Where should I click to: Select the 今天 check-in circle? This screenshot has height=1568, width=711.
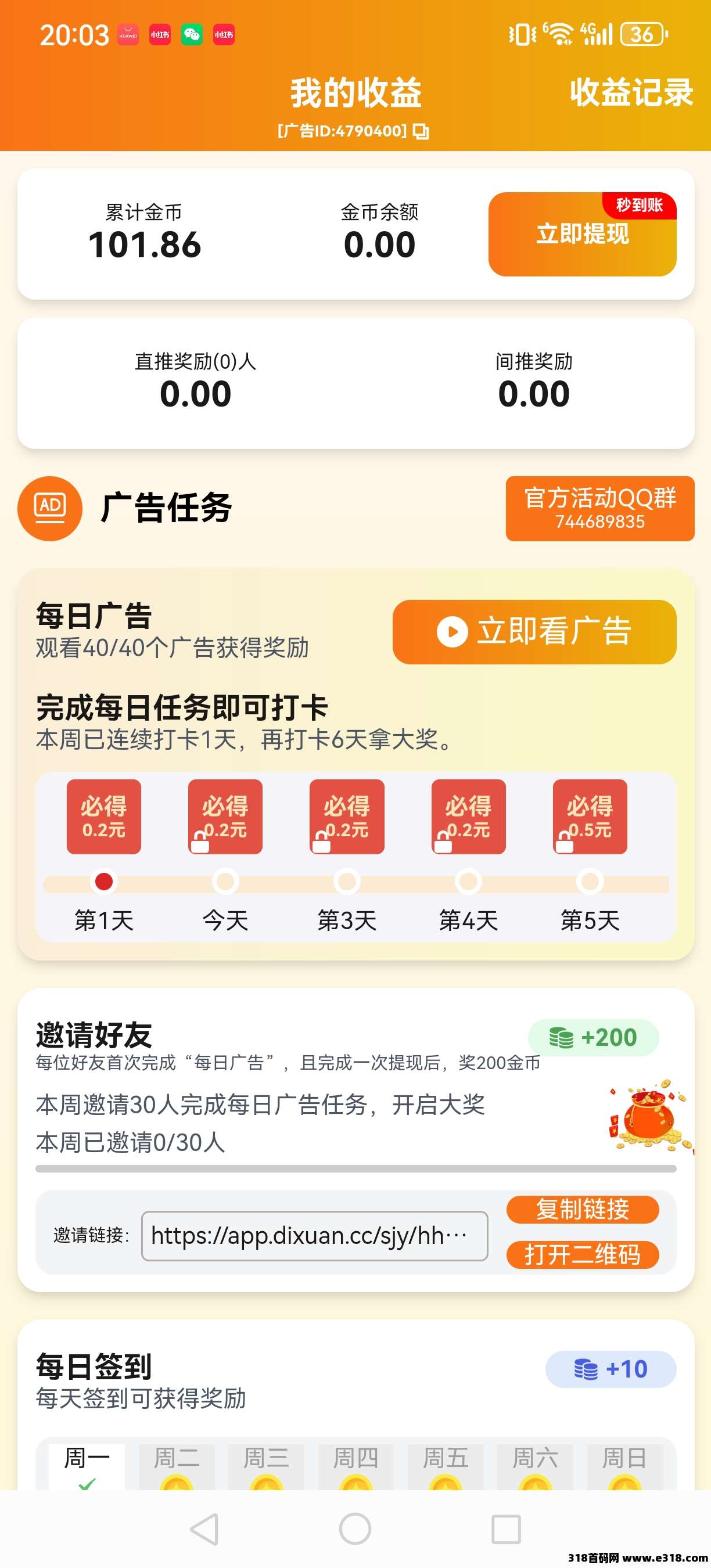[x=225, y=881]
